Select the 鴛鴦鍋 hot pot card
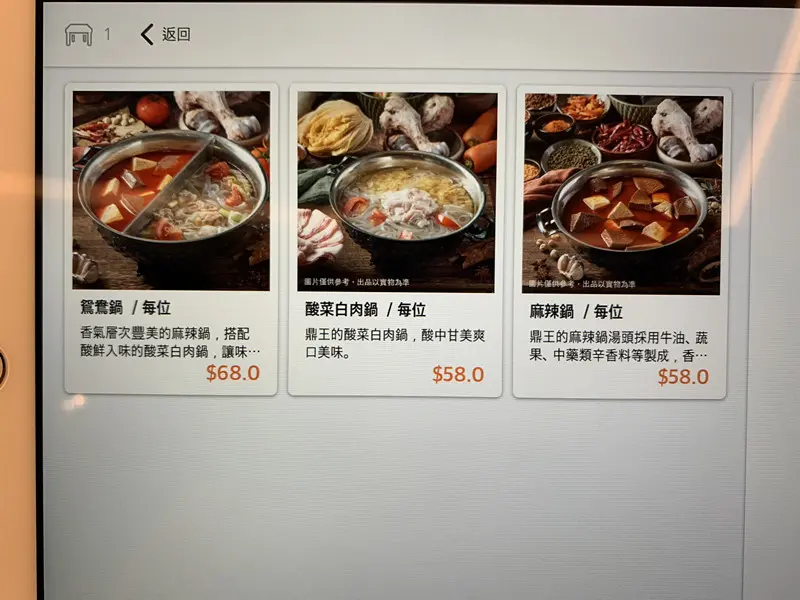The height and width of the screenshot is (600, 800). point(171,239)
